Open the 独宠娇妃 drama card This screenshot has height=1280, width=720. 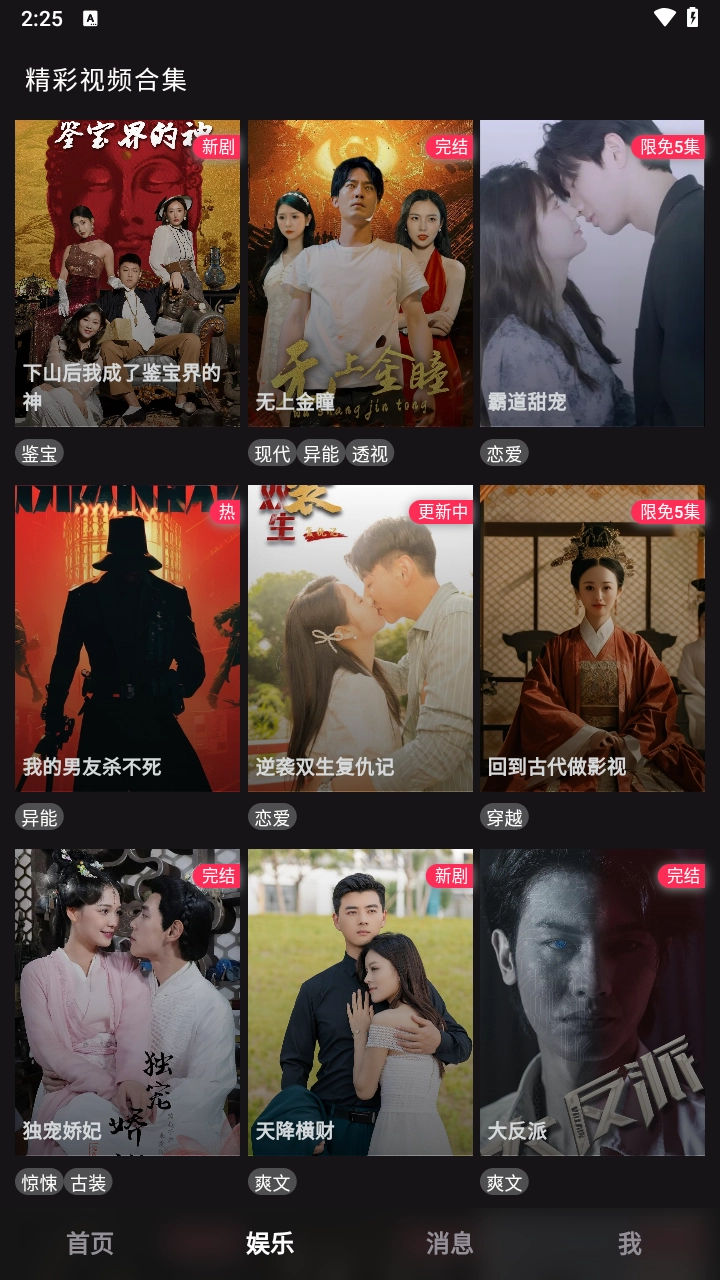point(127,1002)
